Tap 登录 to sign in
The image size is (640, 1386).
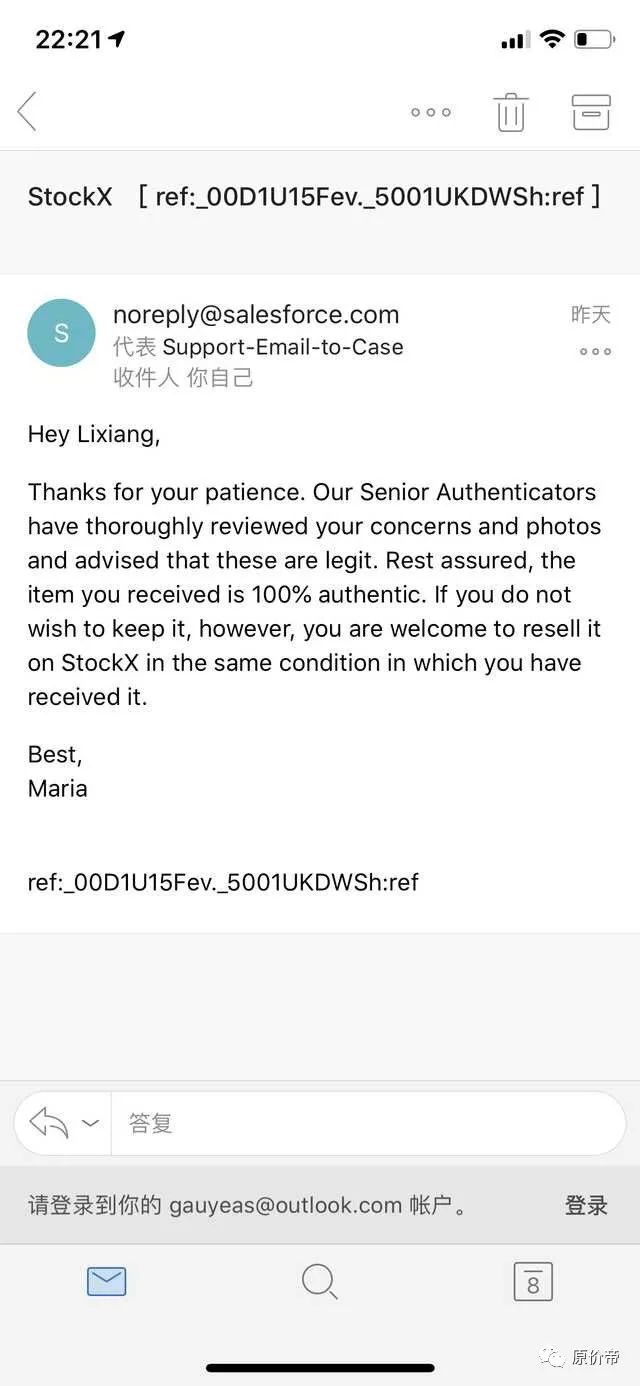pyautogui.click(x=586, y=1205)
